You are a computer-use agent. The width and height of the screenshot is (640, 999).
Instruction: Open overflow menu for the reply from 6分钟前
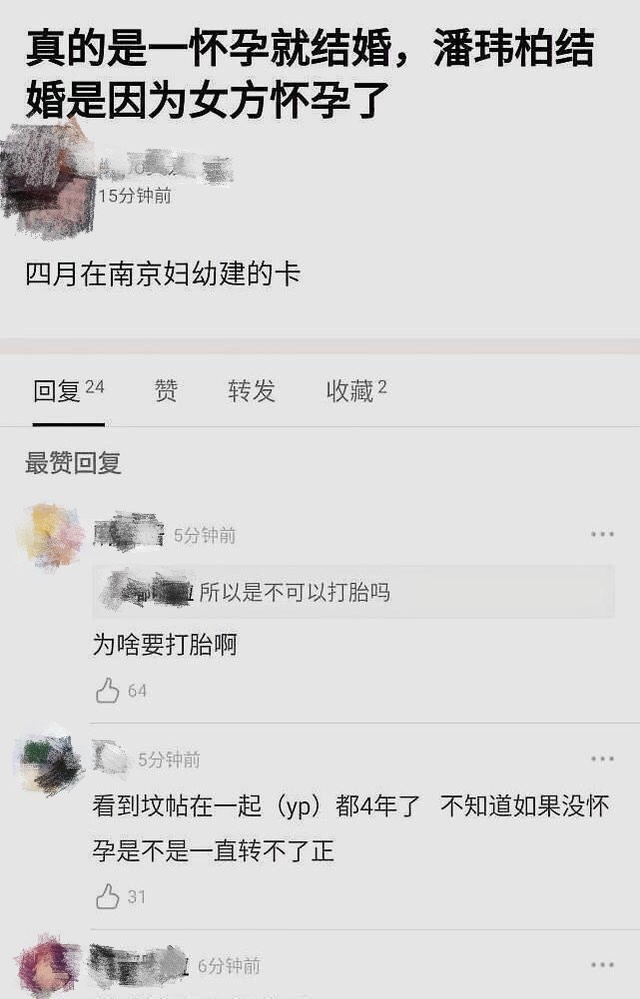[602, 965]
